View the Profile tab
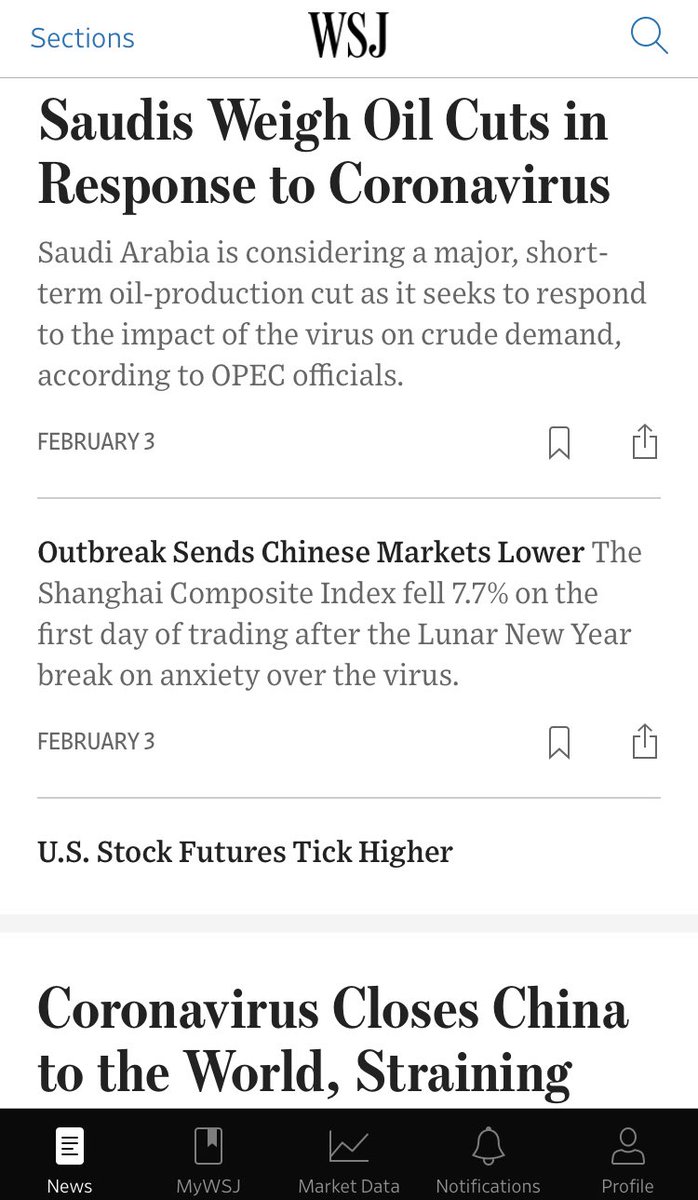This screenshot has height=1200, width=698. [x=627, y=1160]
